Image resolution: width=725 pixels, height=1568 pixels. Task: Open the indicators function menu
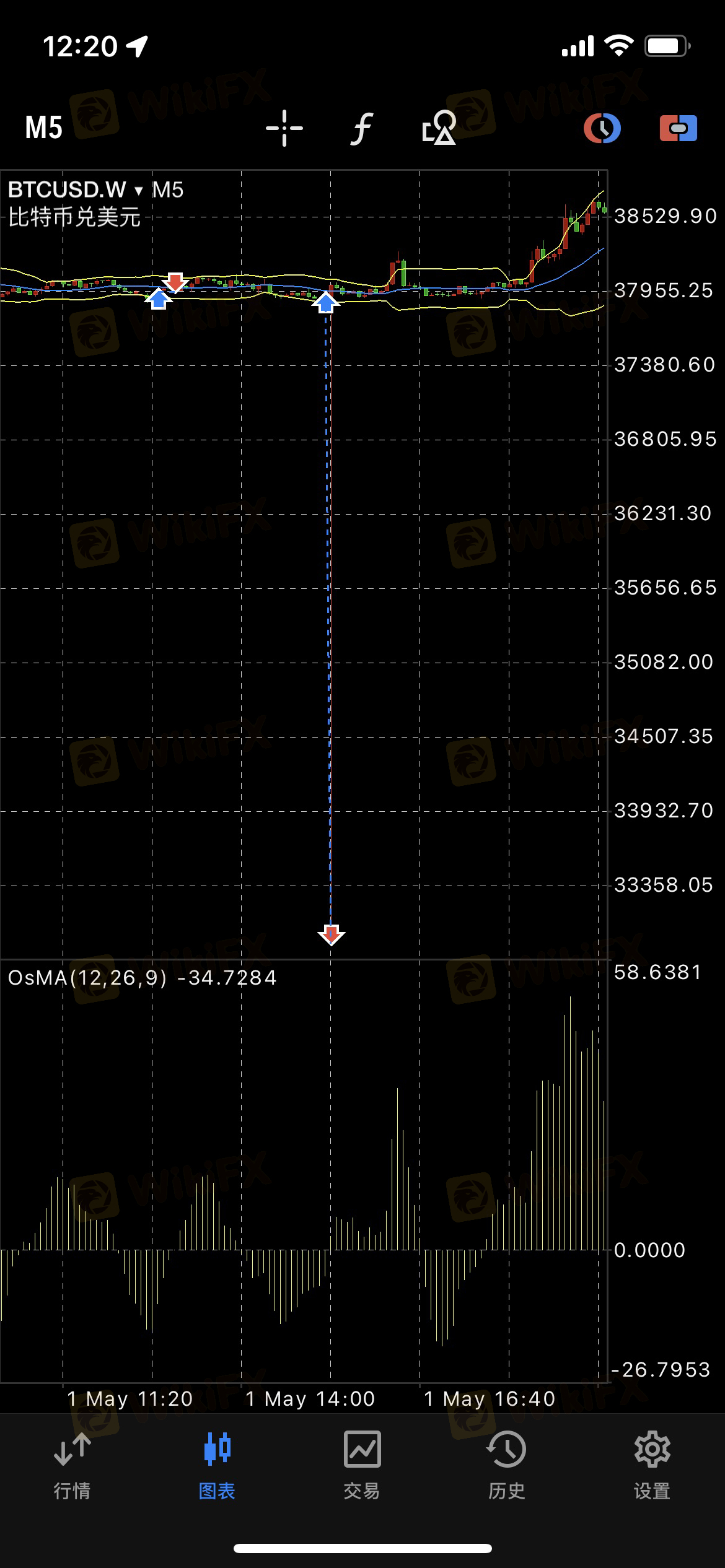pos(362,128)
